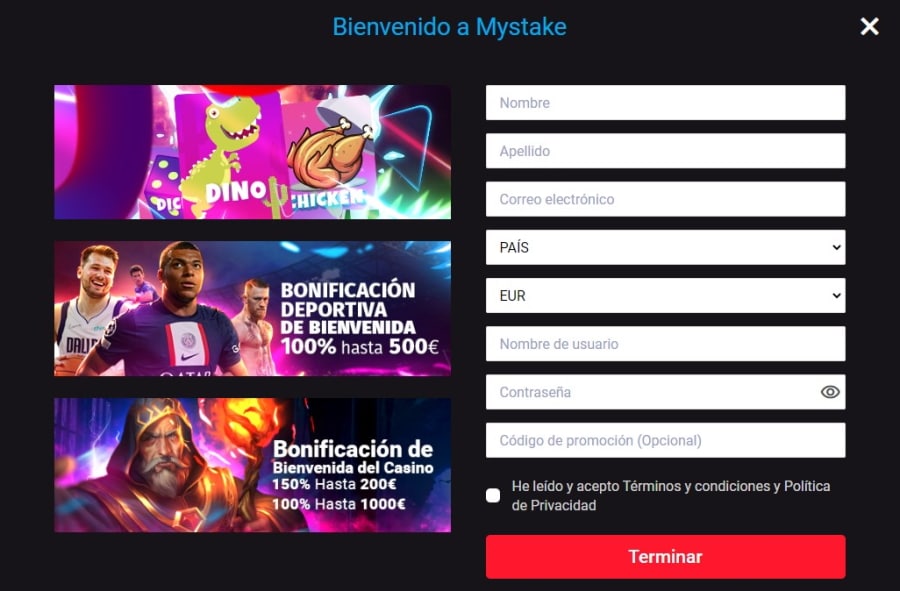
Task: Focus the Nombre input field
Action: tap(665, 103)
